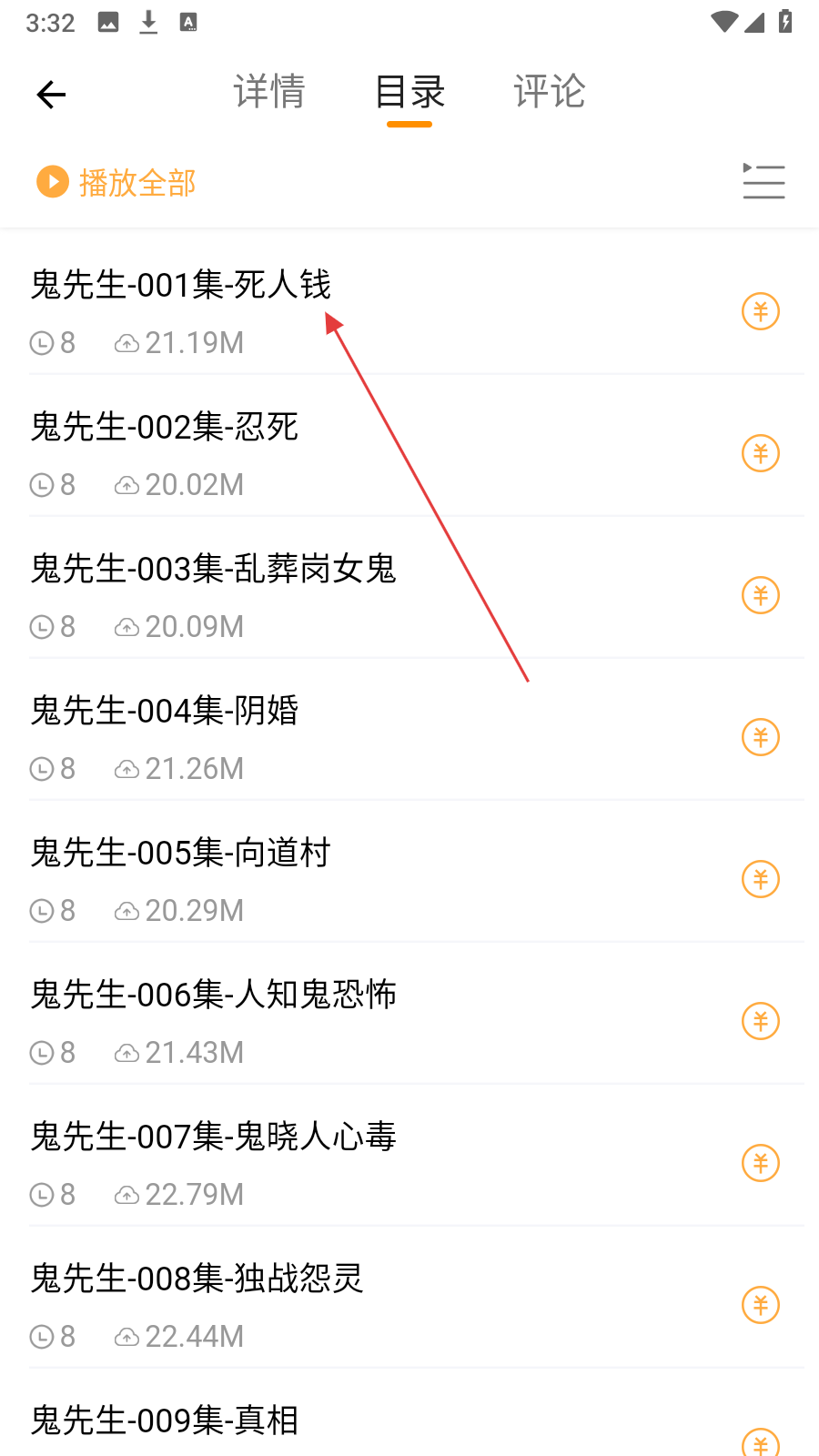
Task: Tap the ¥ purchase icon for 007集
Action: pyautogui.click(x=761, y=1163)
